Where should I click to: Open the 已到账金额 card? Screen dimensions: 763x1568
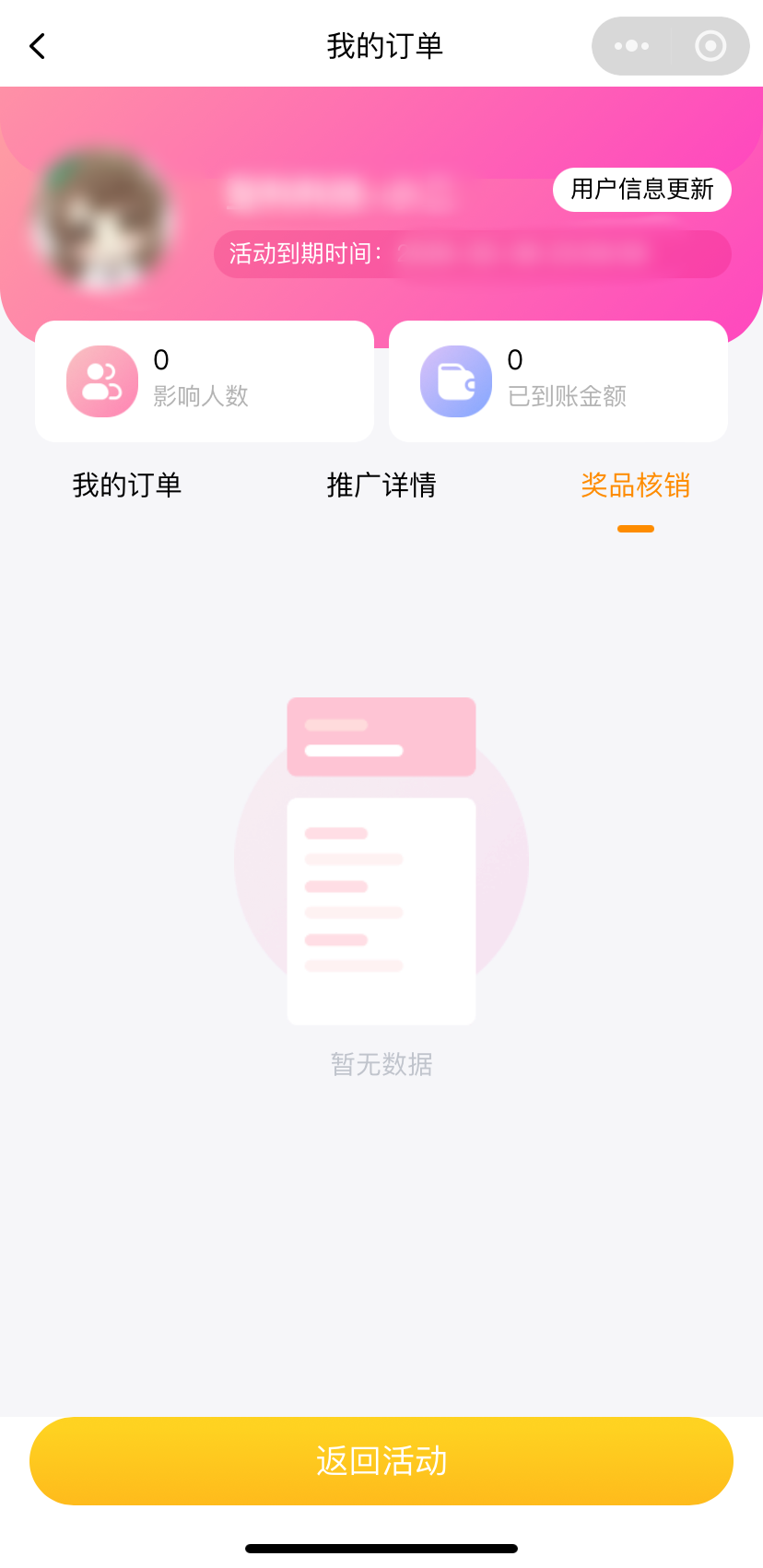coord(558,381)
